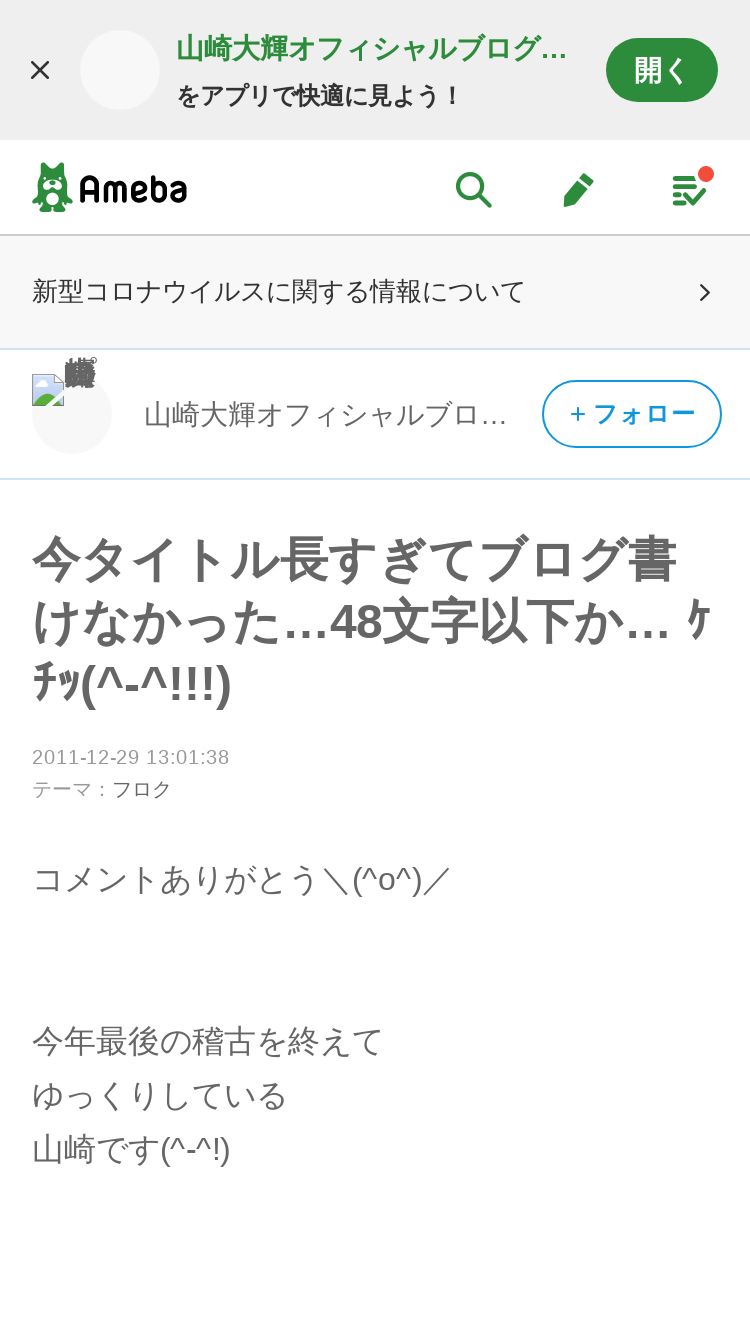Open the checklist notifications icon
750x1334 pixels.
[688, 189]
